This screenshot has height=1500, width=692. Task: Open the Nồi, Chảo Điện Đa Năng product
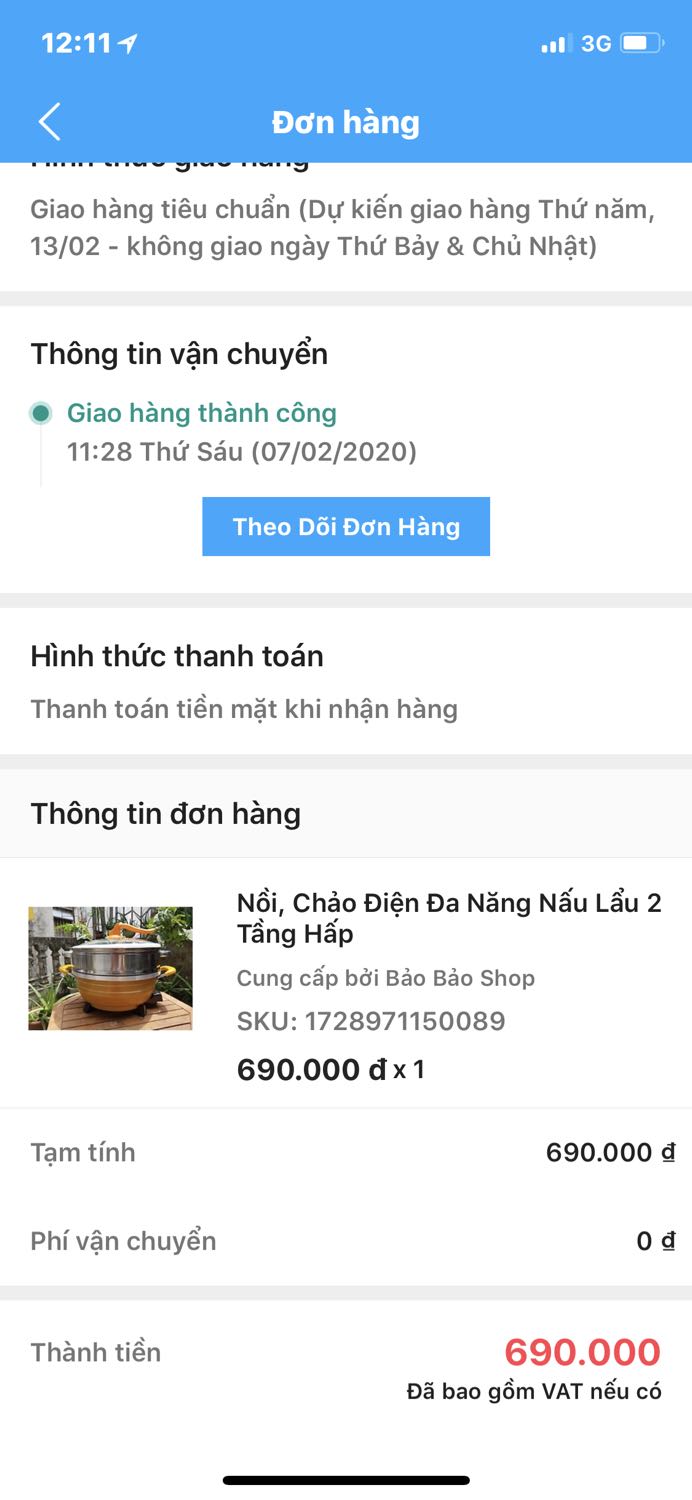[448, 918]
